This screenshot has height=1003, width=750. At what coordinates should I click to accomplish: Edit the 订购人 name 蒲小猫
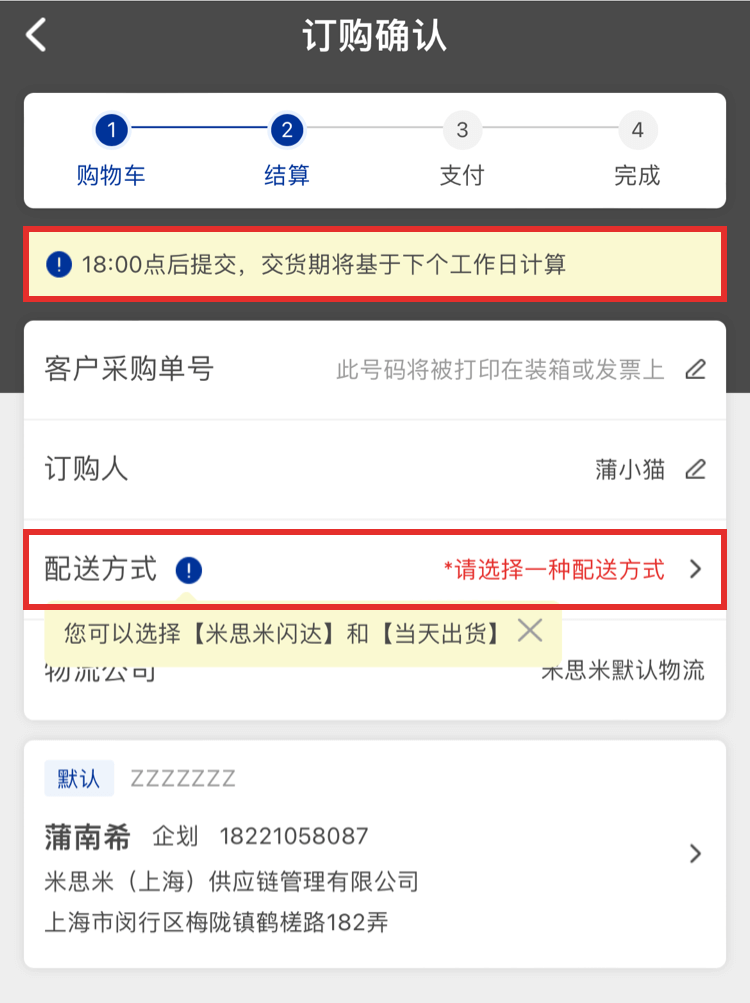click(x=695, y=469)
